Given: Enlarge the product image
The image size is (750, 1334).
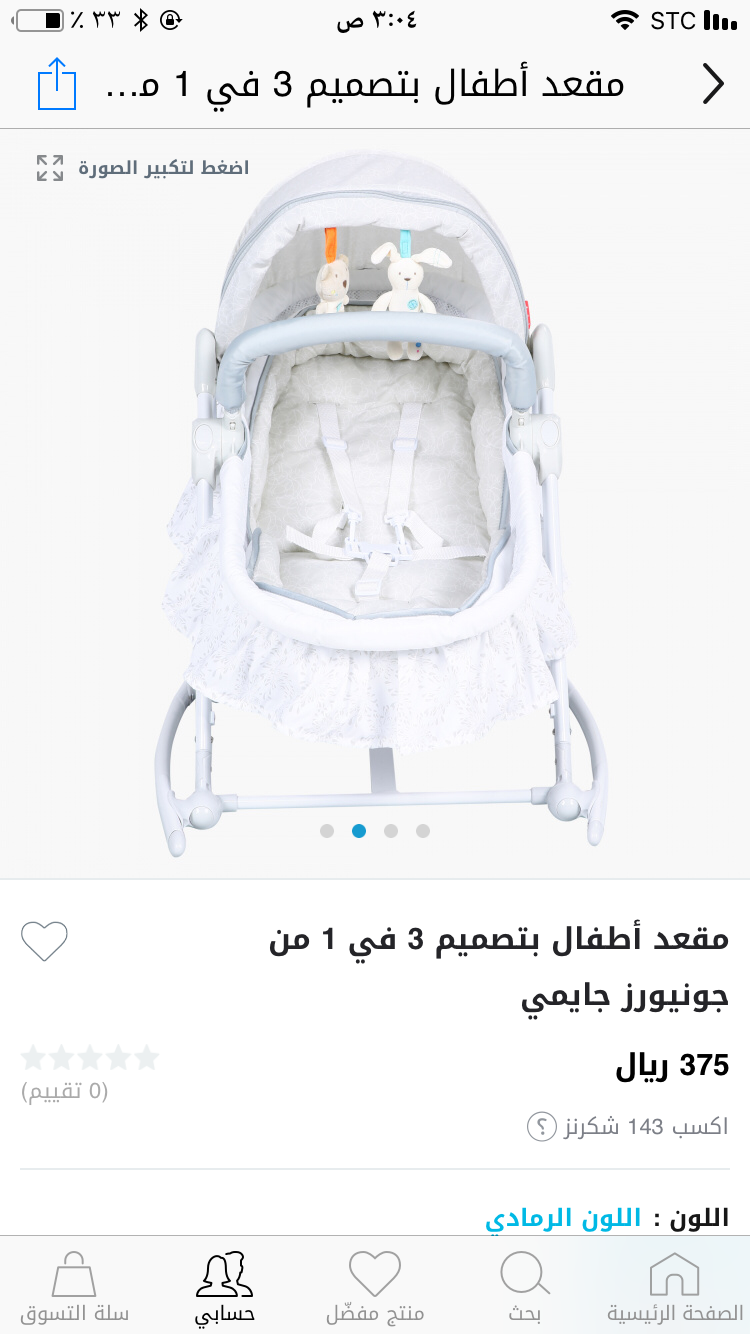Looking at the screenshot, I should coord(143,168).
